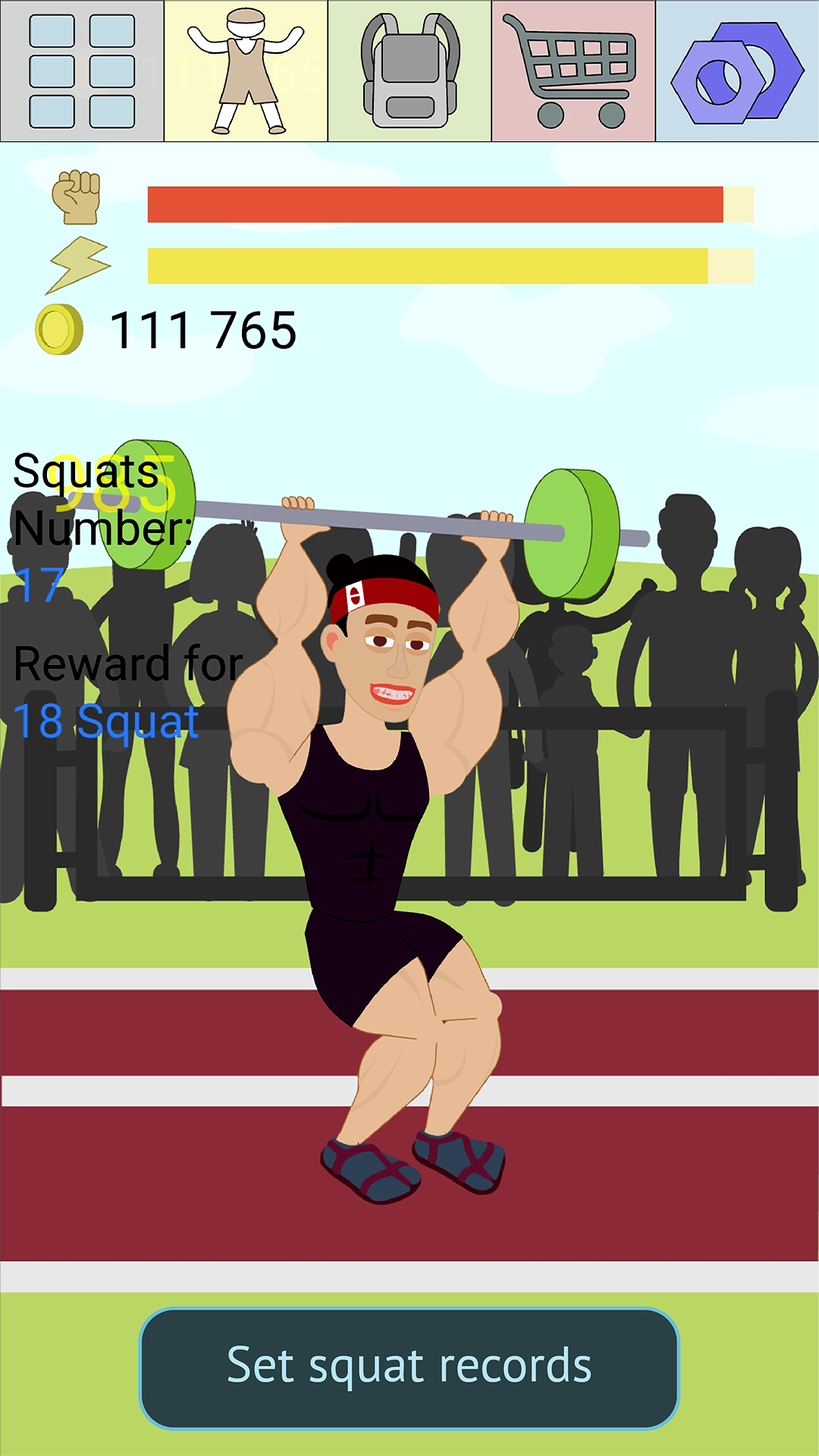Open the backpack inventory tab
Image resolution: width=819 pixels, height=1456 pixels.
tap(409, 71)
